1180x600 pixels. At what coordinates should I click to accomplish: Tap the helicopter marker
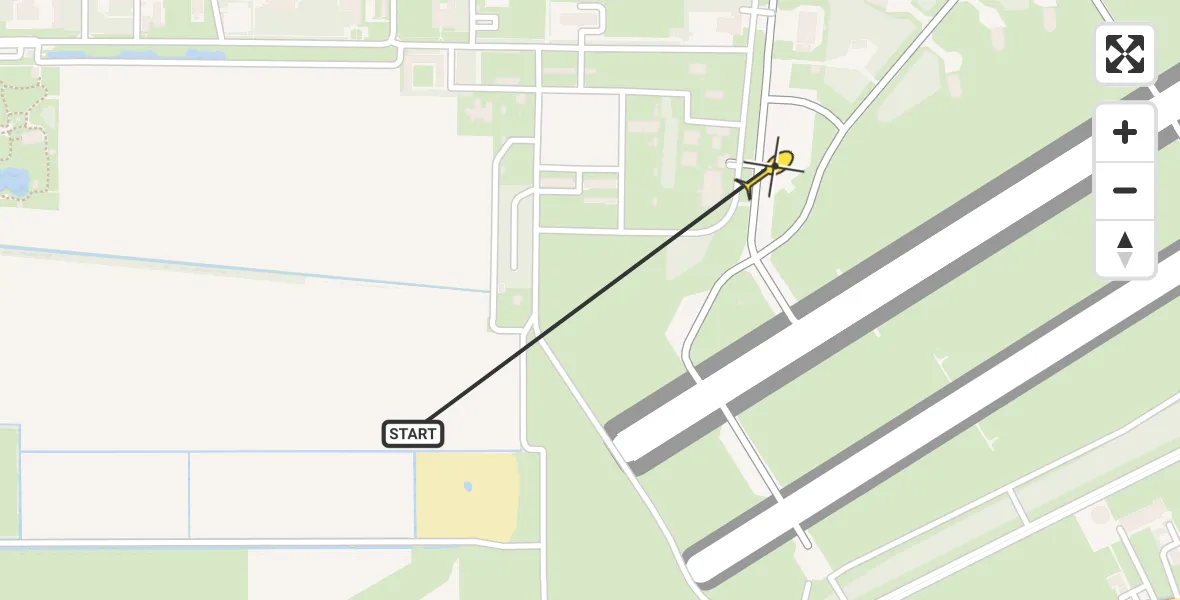[x=771, y=170]
